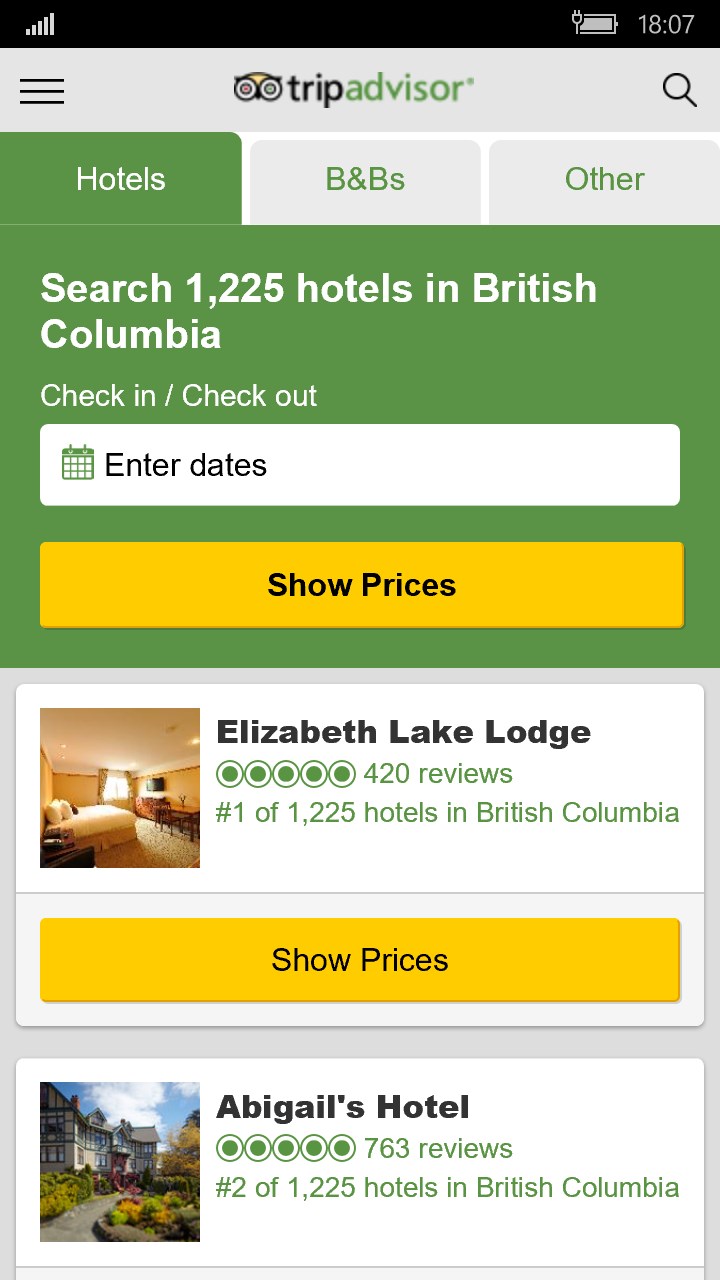Tap Abigail's Hotel exterior photo
This screenshot has width=720, height=1280.
[x=119, y=1161]
